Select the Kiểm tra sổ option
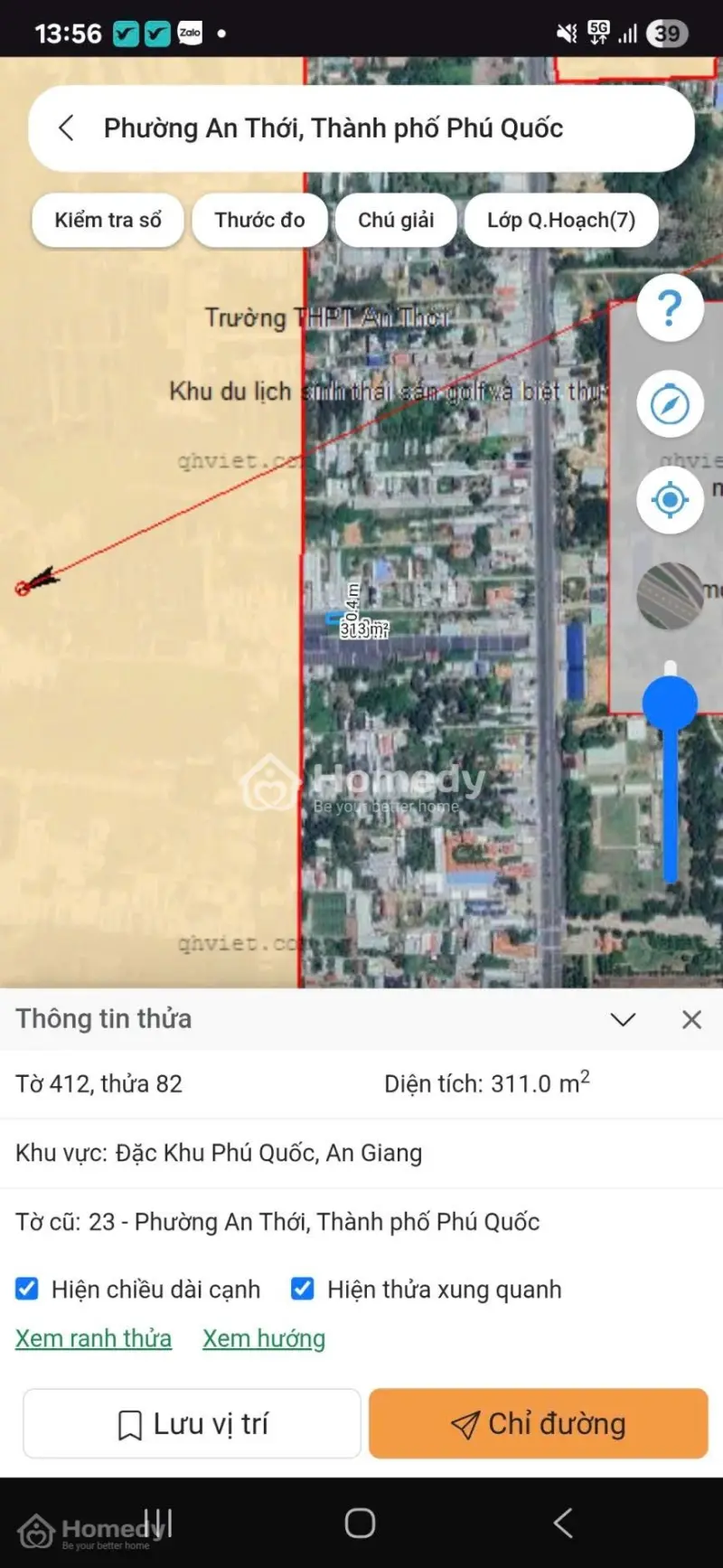Image resolution: width=723 pixels, height=1568 pixels. tap(107, 220)
